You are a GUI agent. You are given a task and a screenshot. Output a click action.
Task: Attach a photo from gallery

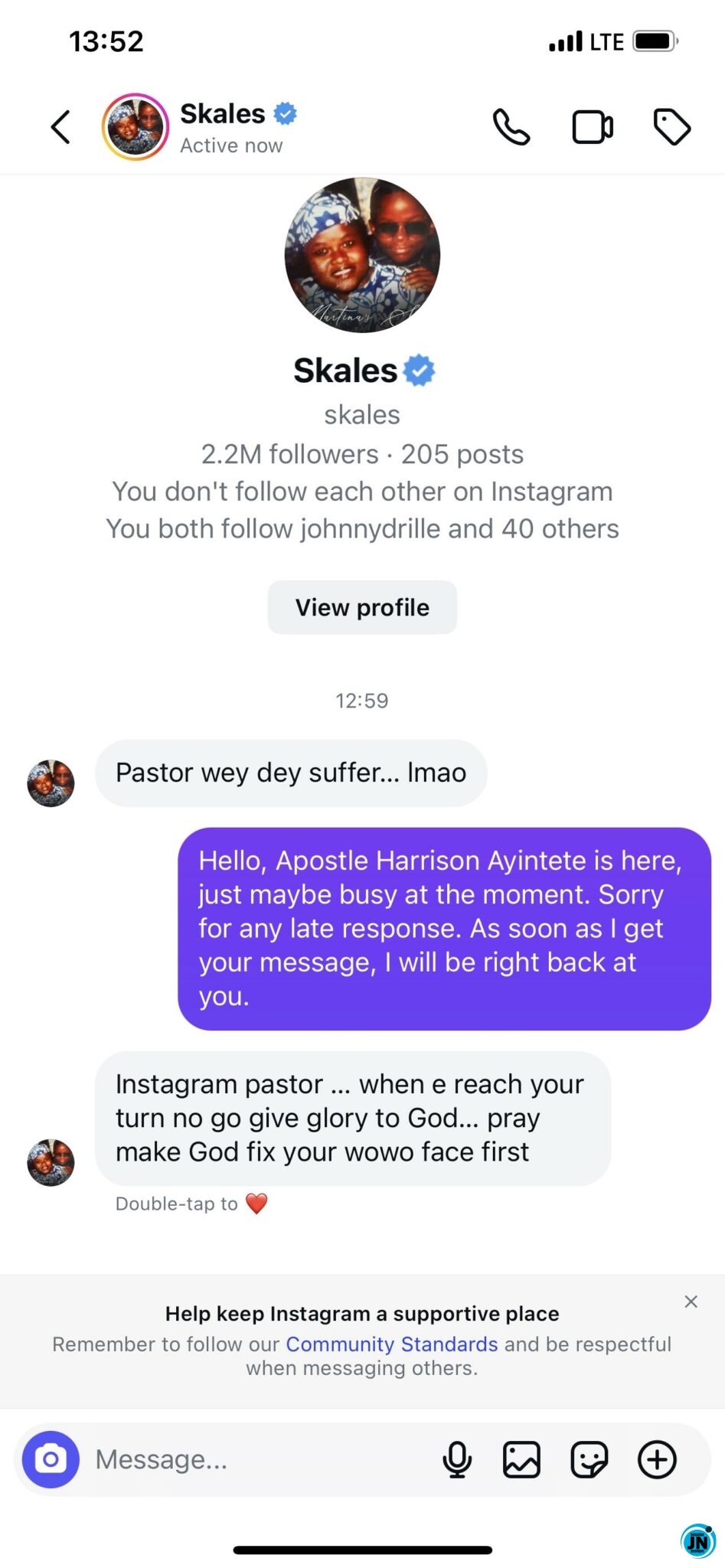(x=521, y=1459)
